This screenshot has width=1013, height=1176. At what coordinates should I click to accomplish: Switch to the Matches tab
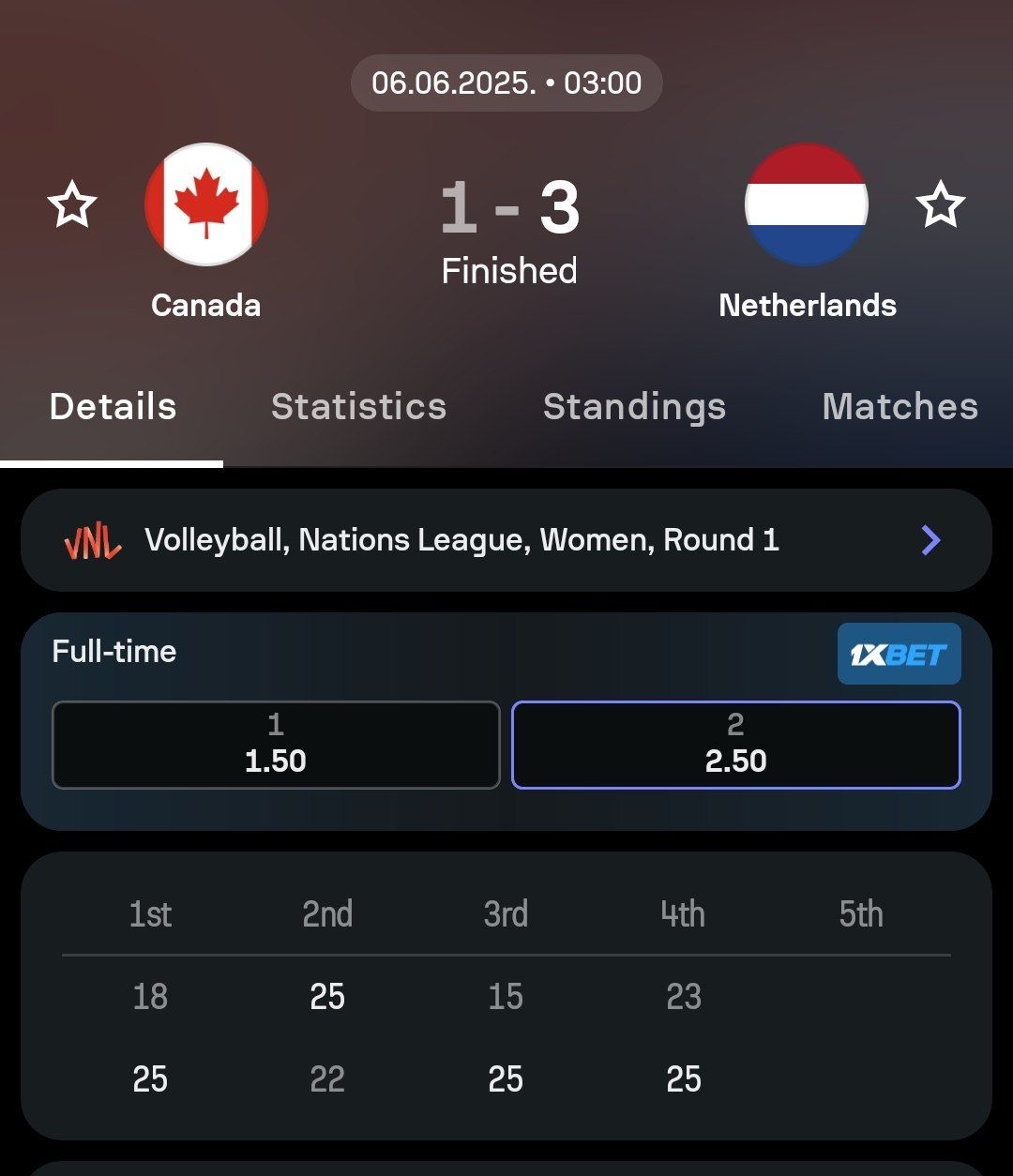[x=900, y=407]
